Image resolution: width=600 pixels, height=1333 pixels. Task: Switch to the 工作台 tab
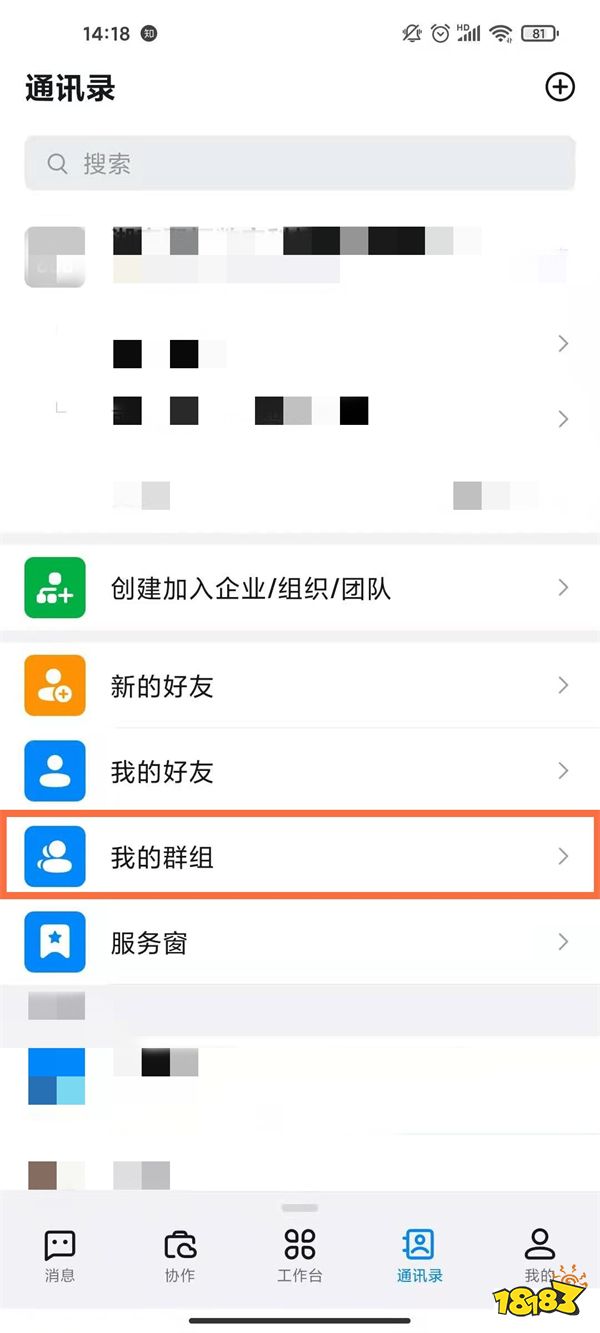point(300,1255)
